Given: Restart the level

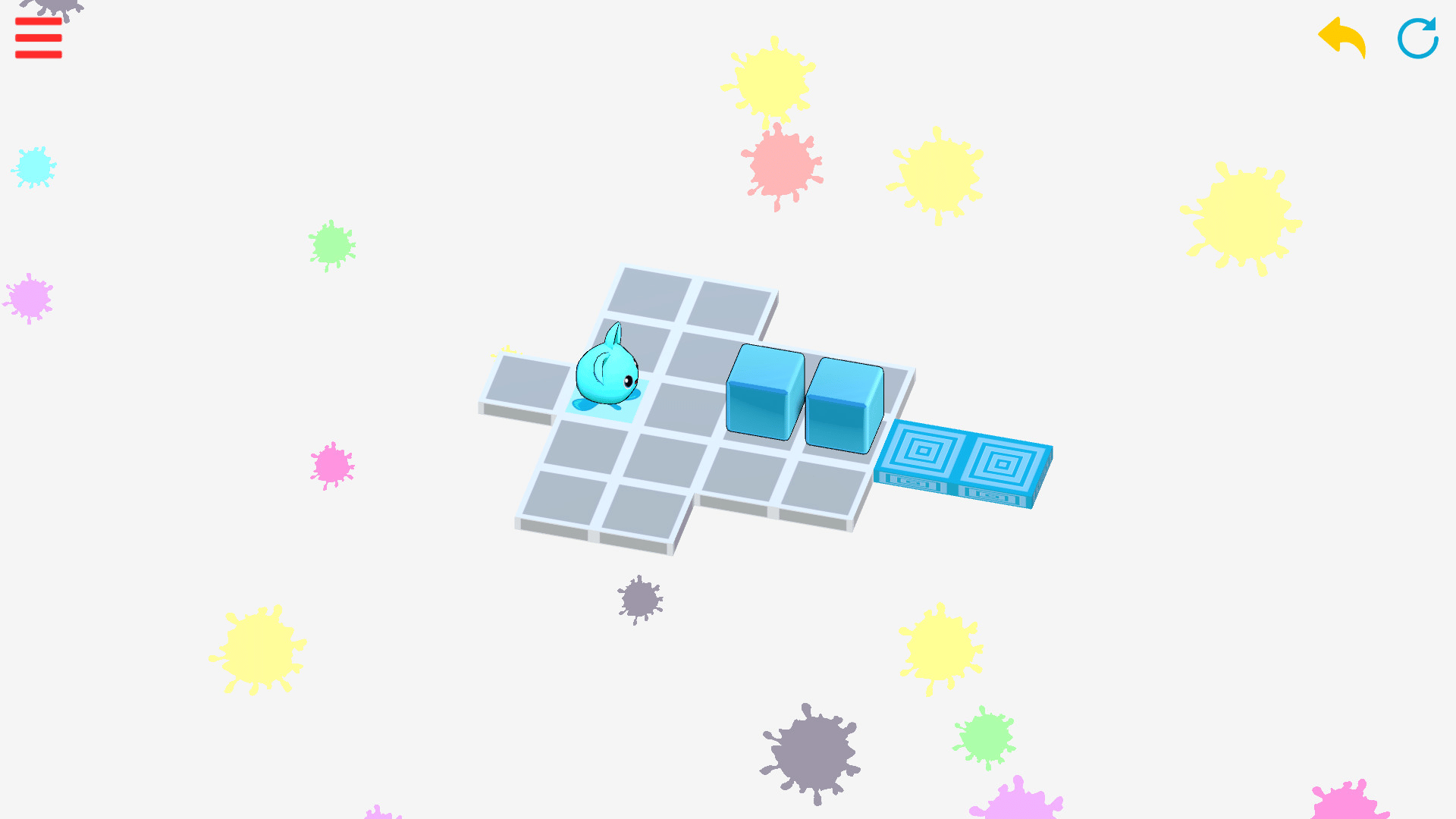Looking at the screenshot, I should pos(1417,38).
